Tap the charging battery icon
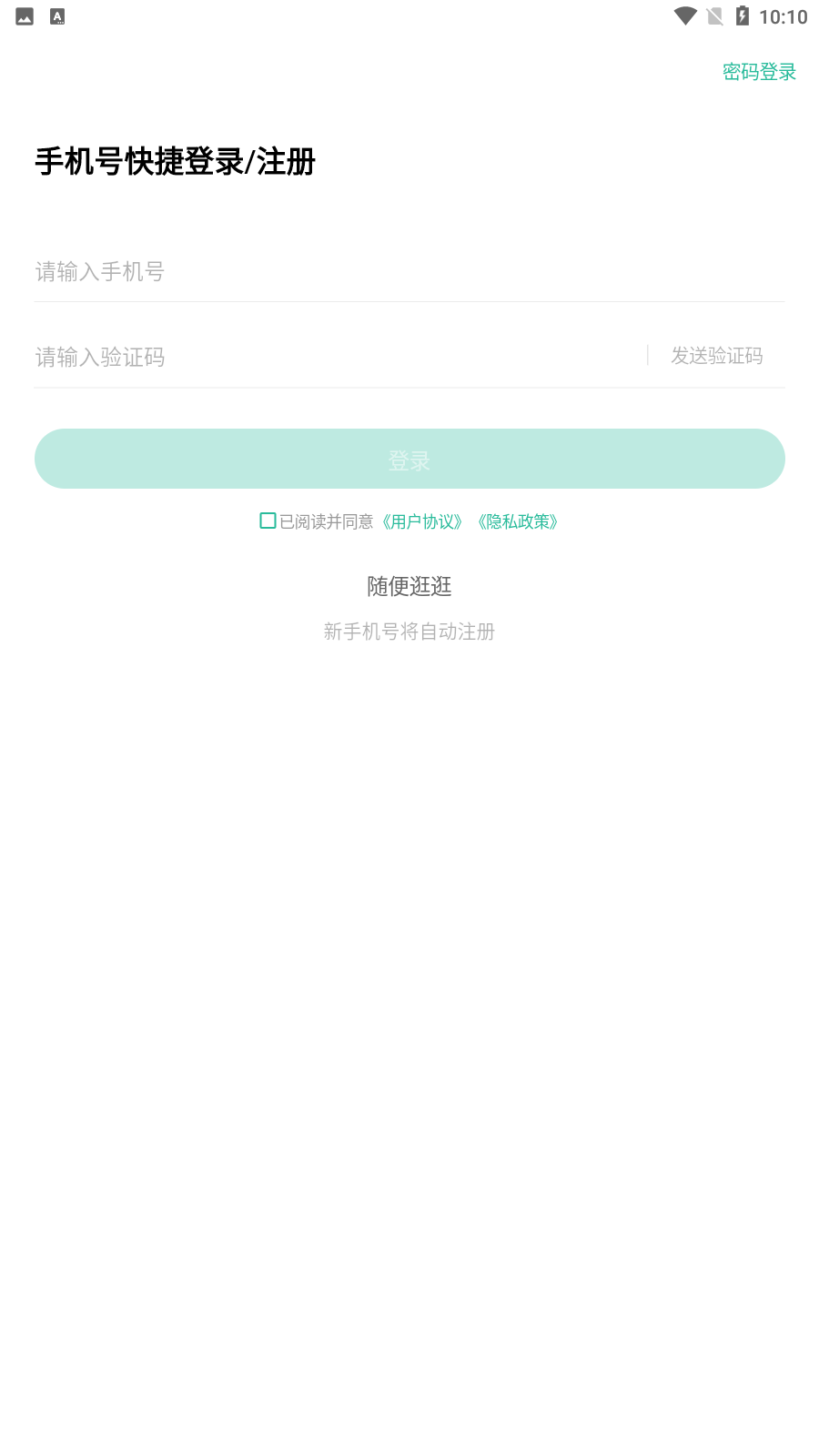Viewport: 819px width, 1456px height. click(x=743, y=15)
